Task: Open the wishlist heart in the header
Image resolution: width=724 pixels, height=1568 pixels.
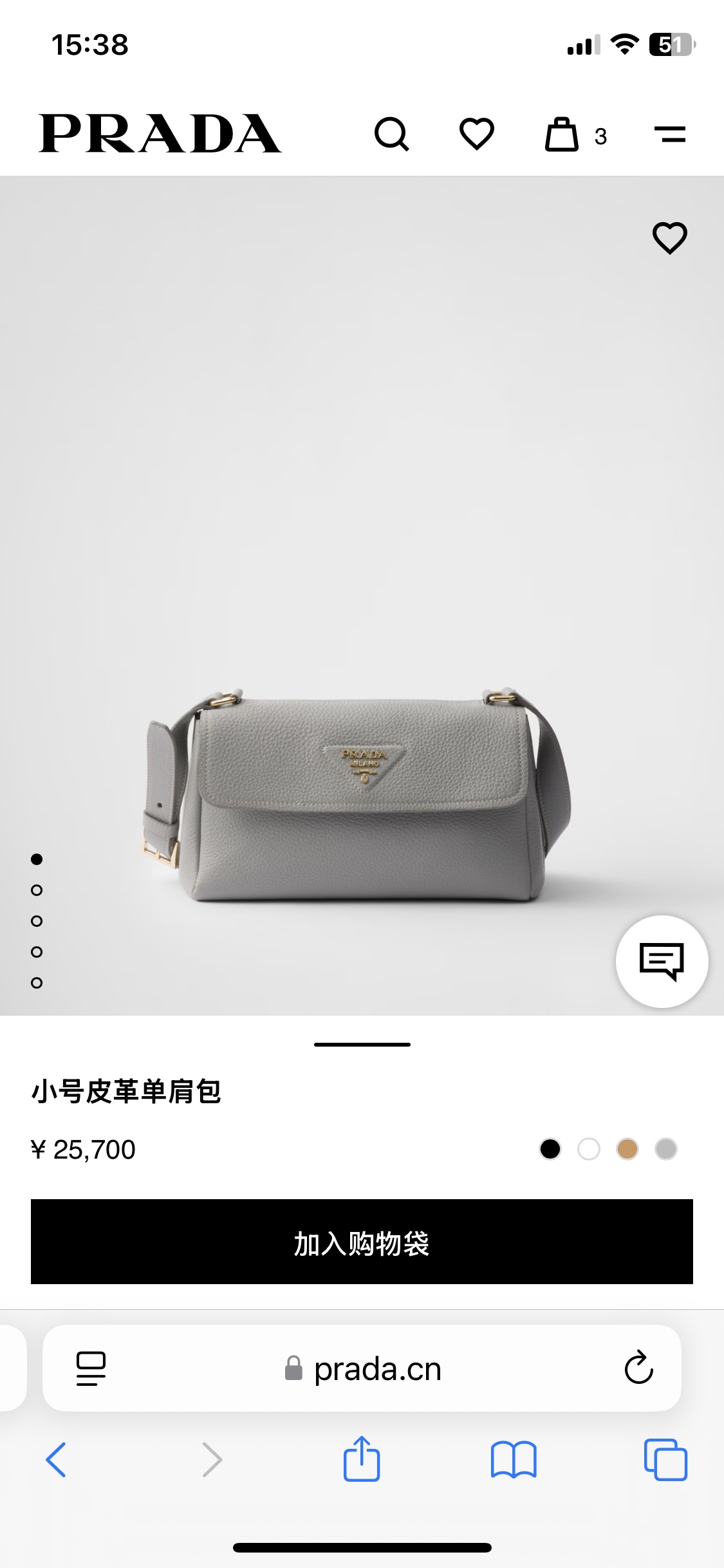Action: point(476,135)
